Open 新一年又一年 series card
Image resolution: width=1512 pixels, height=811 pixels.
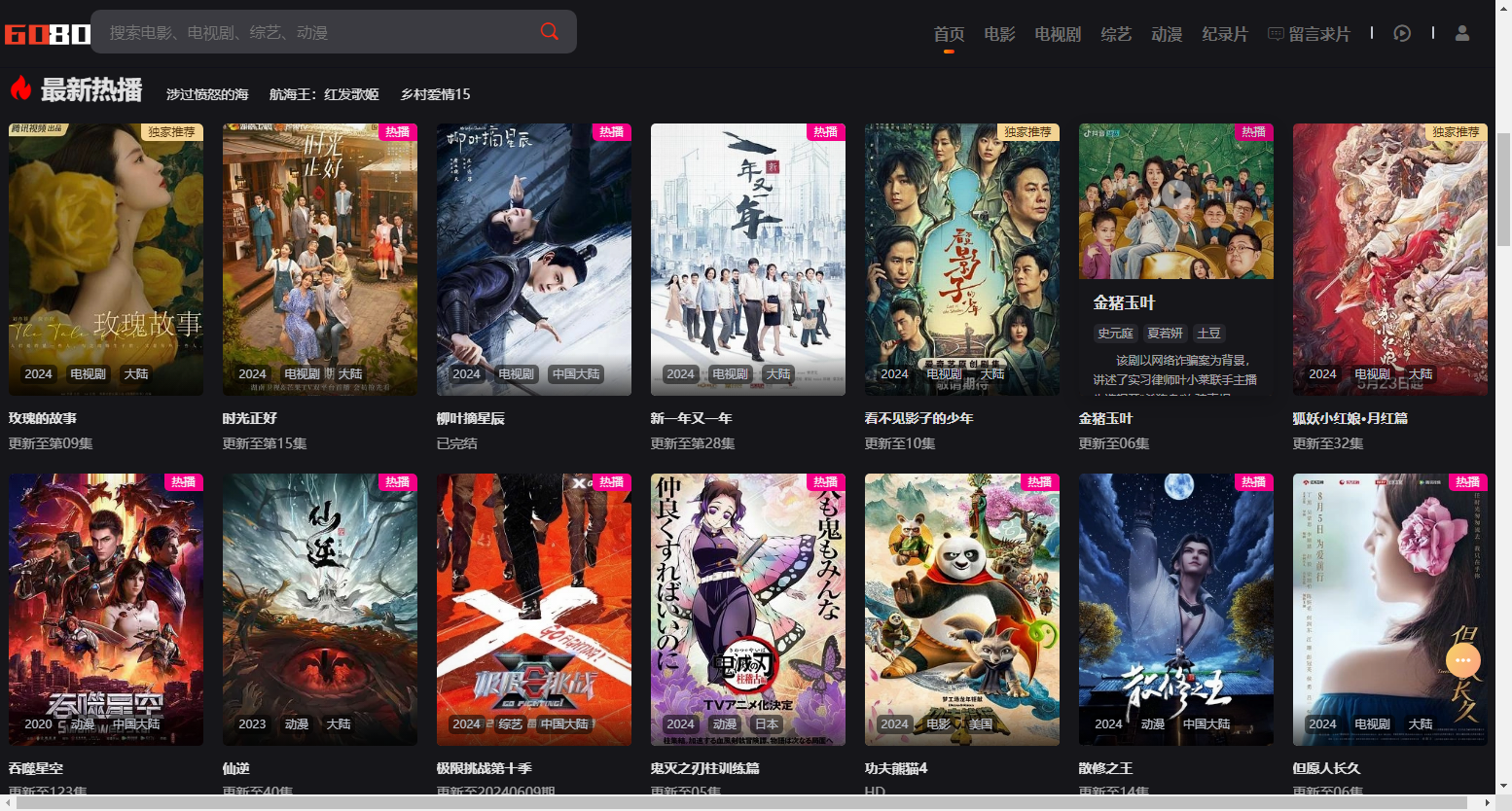pos(748,259)
